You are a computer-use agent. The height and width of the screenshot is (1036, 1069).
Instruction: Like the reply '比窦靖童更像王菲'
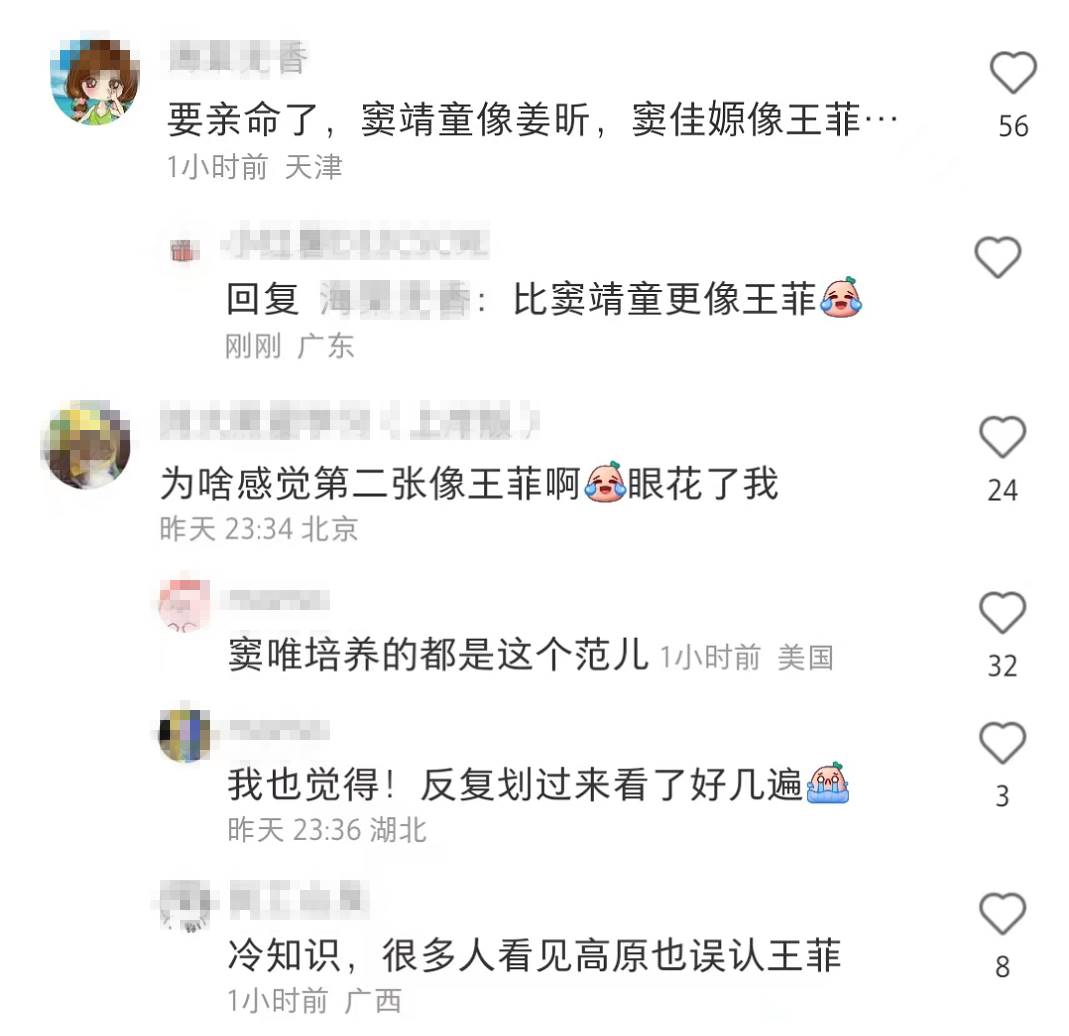(x=998, y=258)
